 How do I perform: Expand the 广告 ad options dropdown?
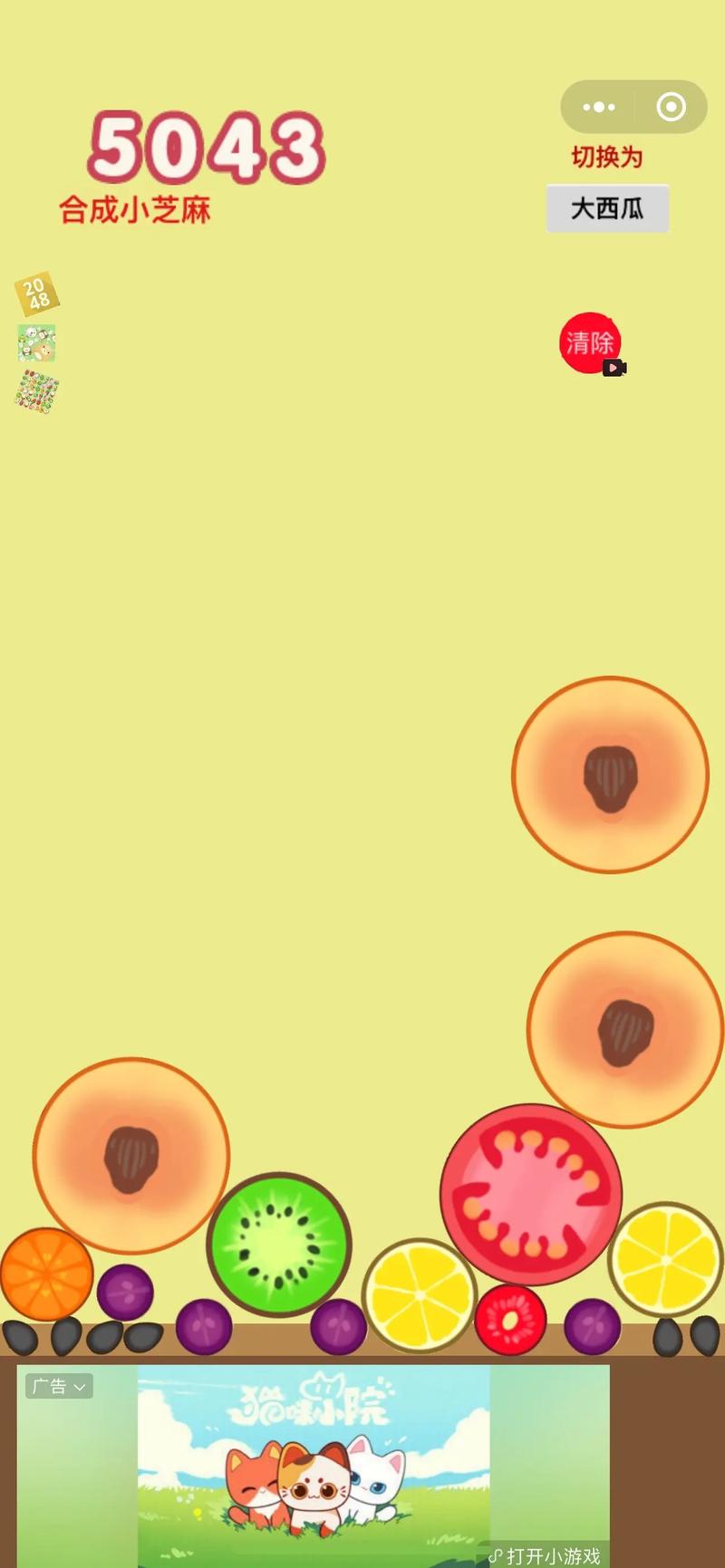tap(59, 1386)
